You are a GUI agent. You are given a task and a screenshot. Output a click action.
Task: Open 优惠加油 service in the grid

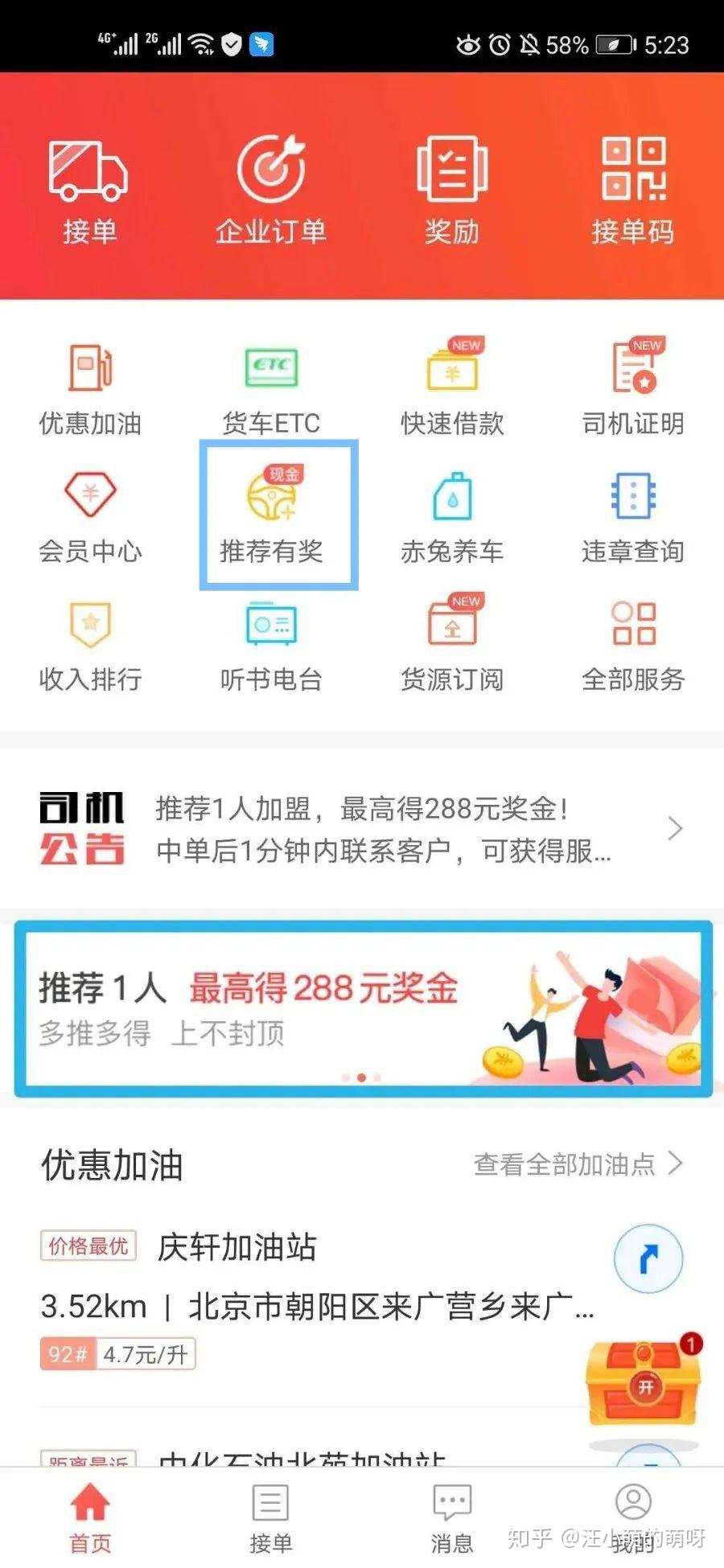click(x=90, y=388)
